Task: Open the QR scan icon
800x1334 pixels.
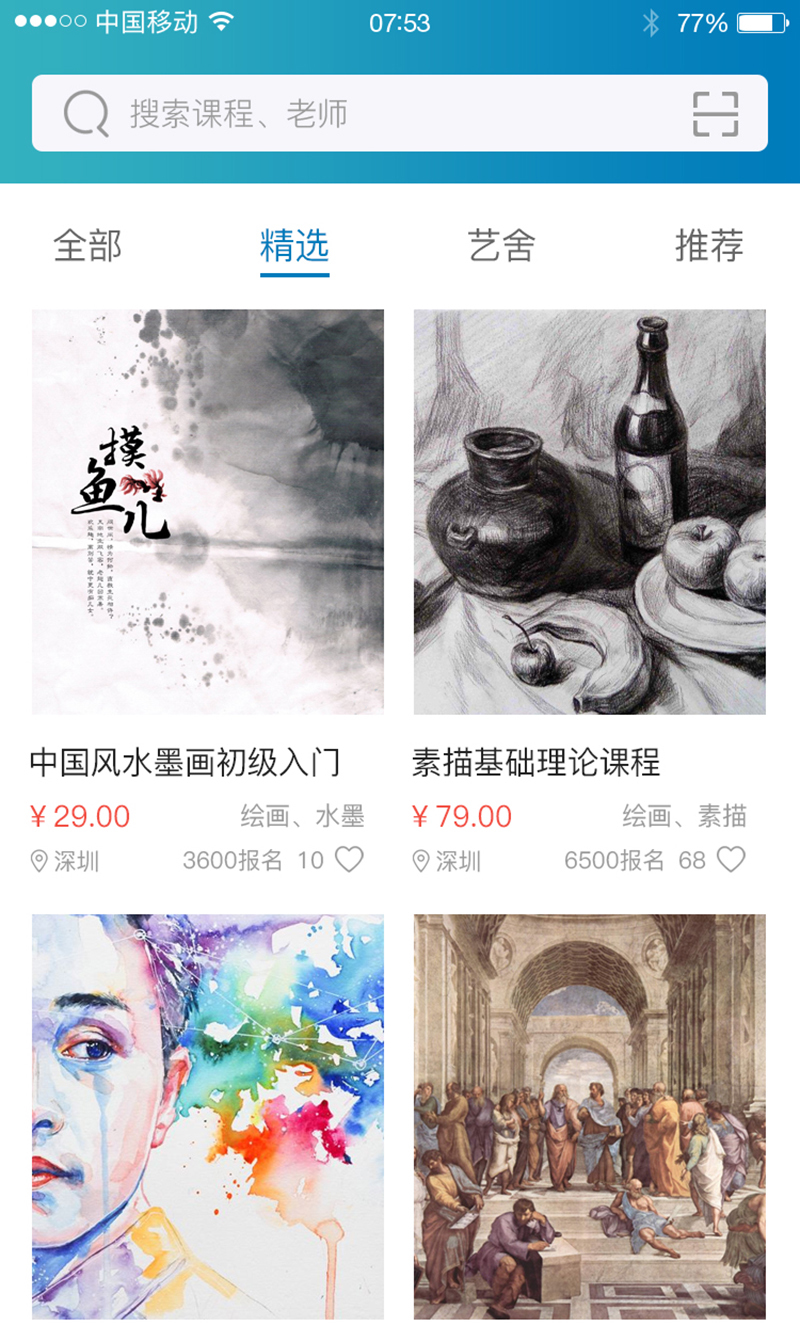Action: tap(715, 114)
